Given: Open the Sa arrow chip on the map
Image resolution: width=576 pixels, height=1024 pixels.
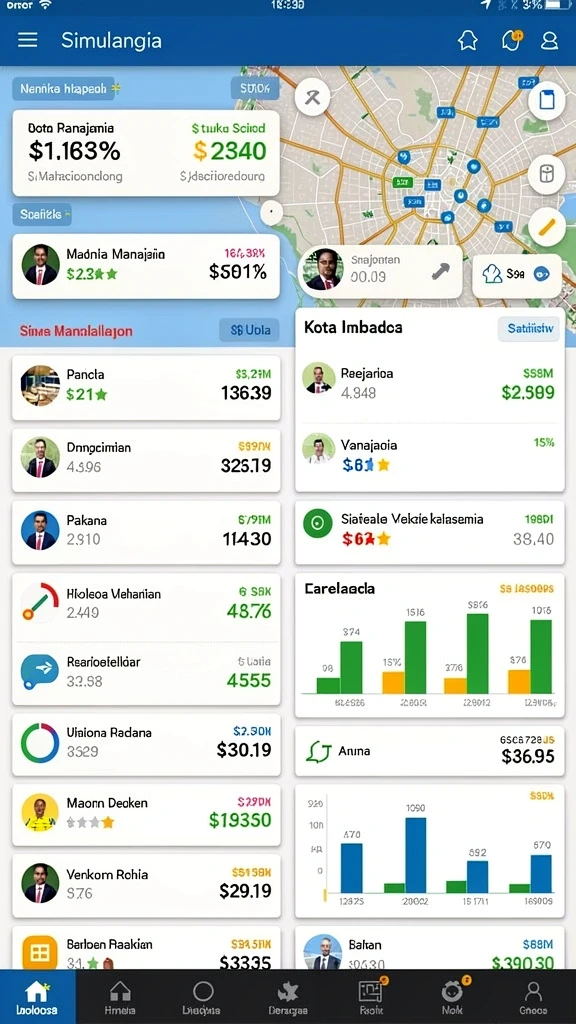Looking at the screenshot, I should point(516,275).
